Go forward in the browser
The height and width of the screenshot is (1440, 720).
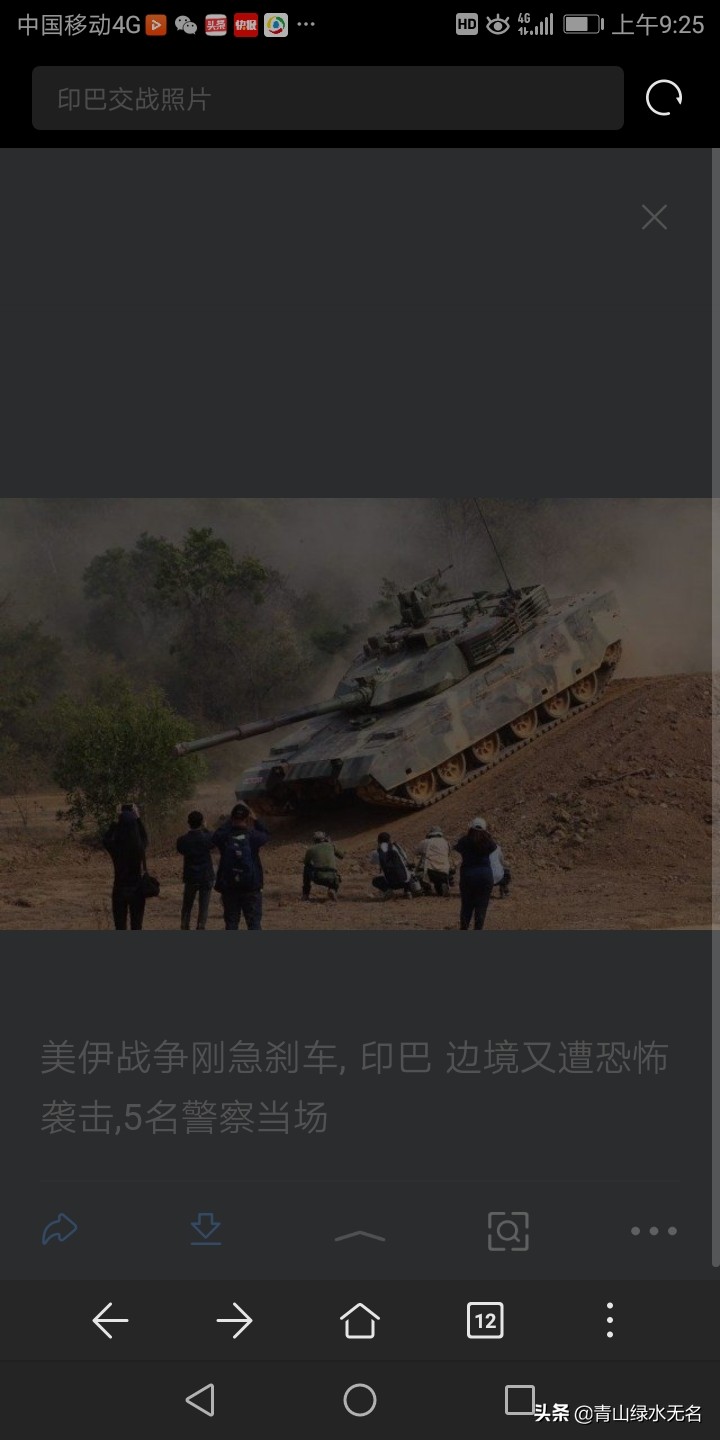[234, 1321]
